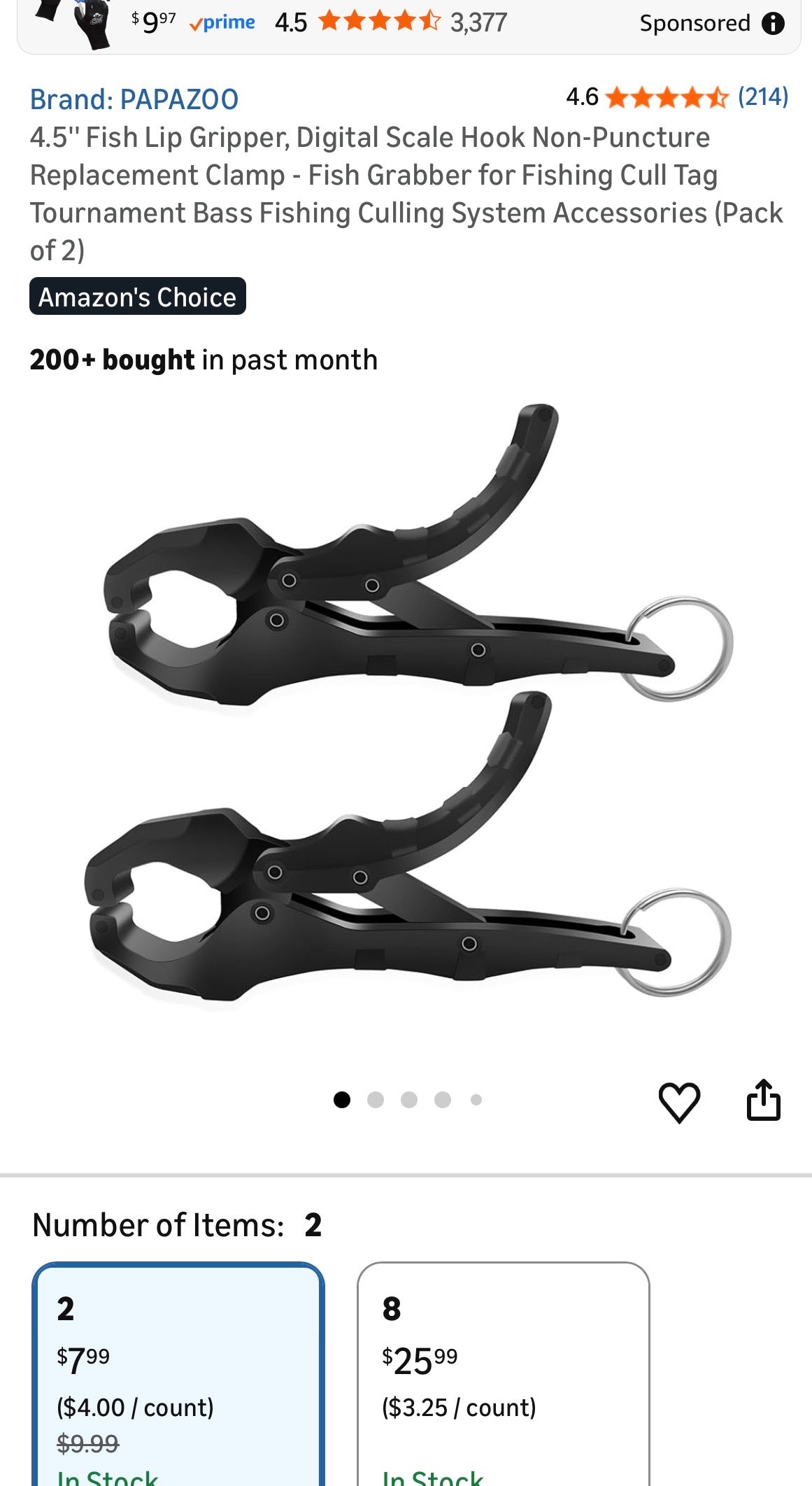View the 214 customer ratings

(x=762, y=98)
